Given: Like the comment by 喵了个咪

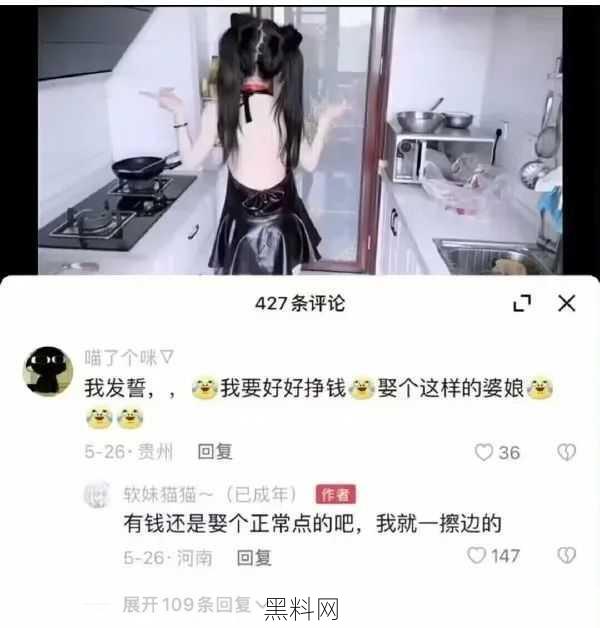Looking at the screenshot, I should (484, 452).
